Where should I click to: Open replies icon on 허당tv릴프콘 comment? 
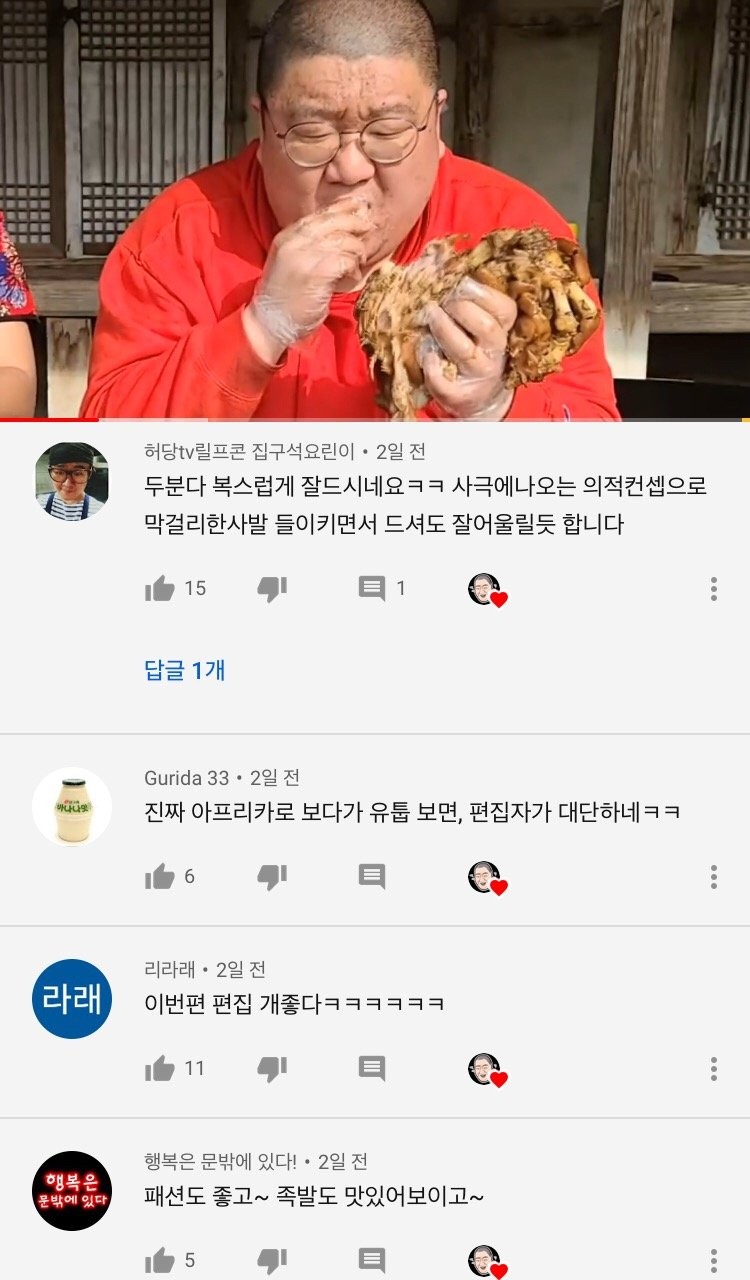click(x=372, y=589)
